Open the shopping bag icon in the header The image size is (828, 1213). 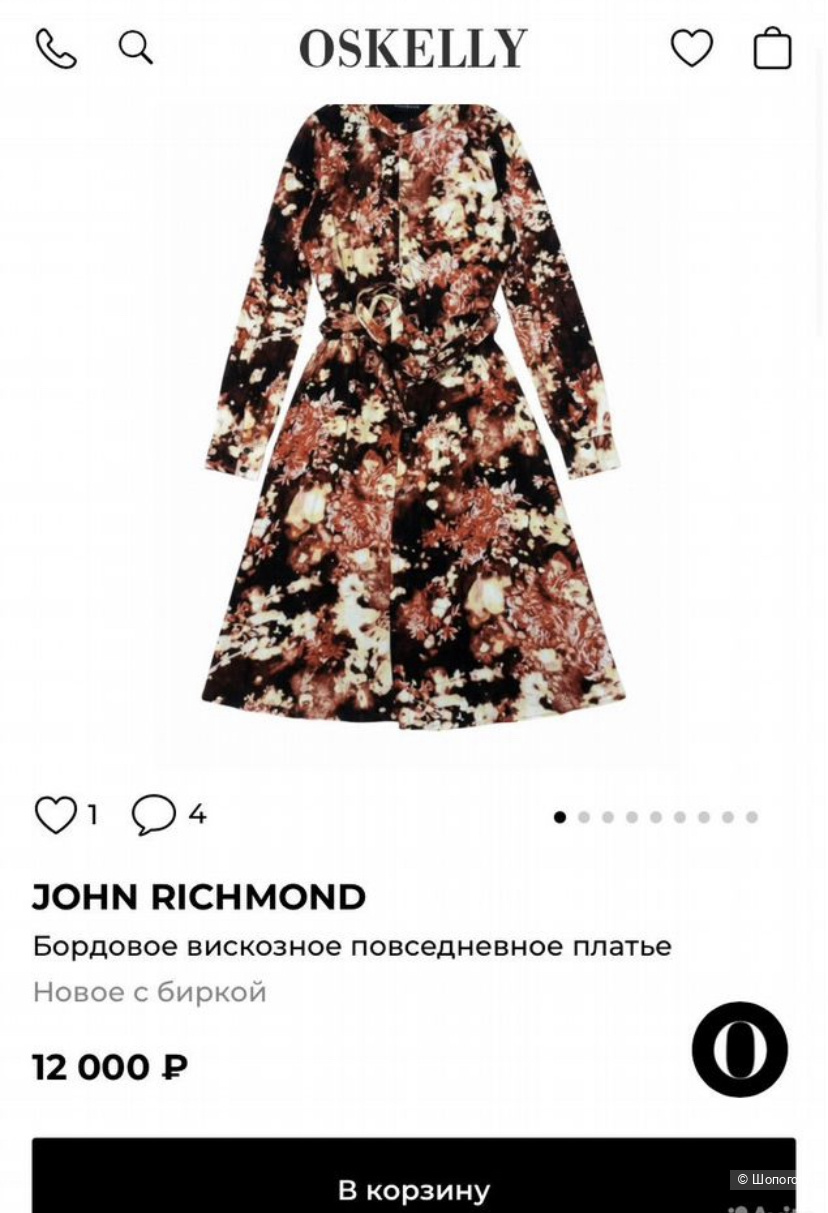[x=771, y=47]
